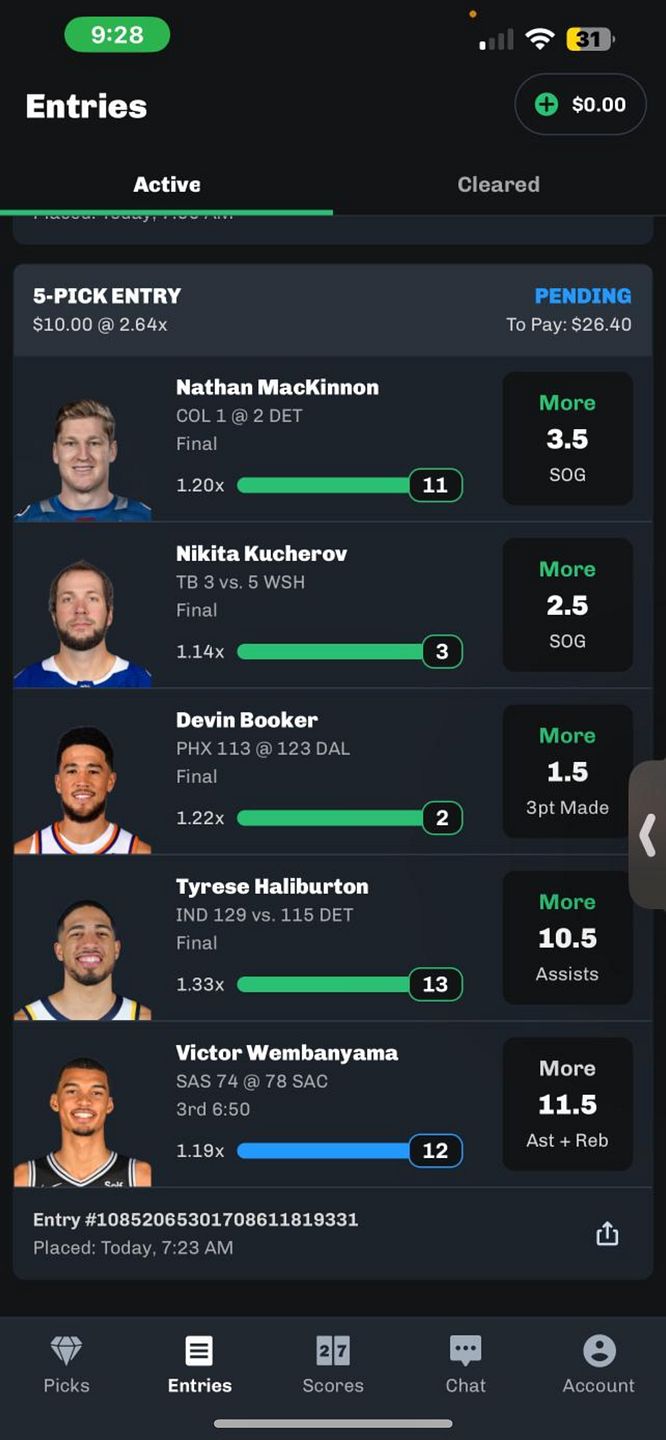Expand the side handle arrow
The height and width of the screenshot is (1440, 666).
click(648, 834)
